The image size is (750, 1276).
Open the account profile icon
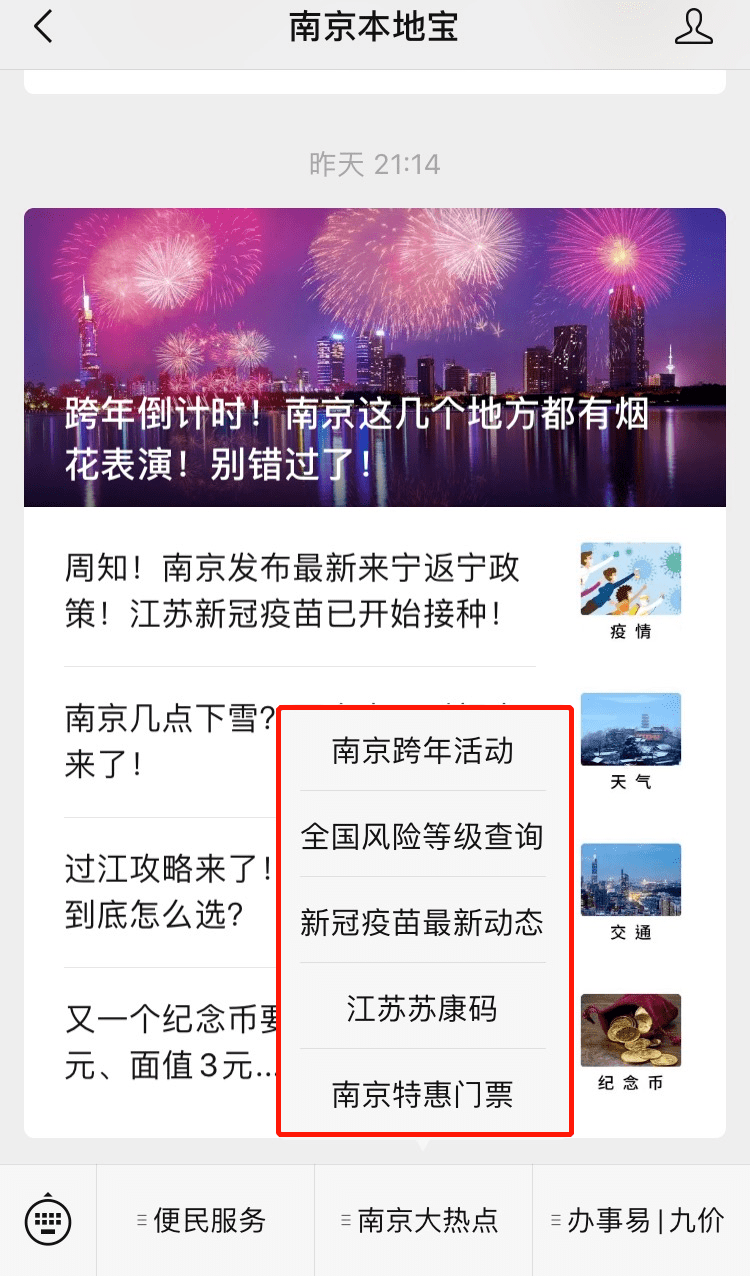click(694, 27)
